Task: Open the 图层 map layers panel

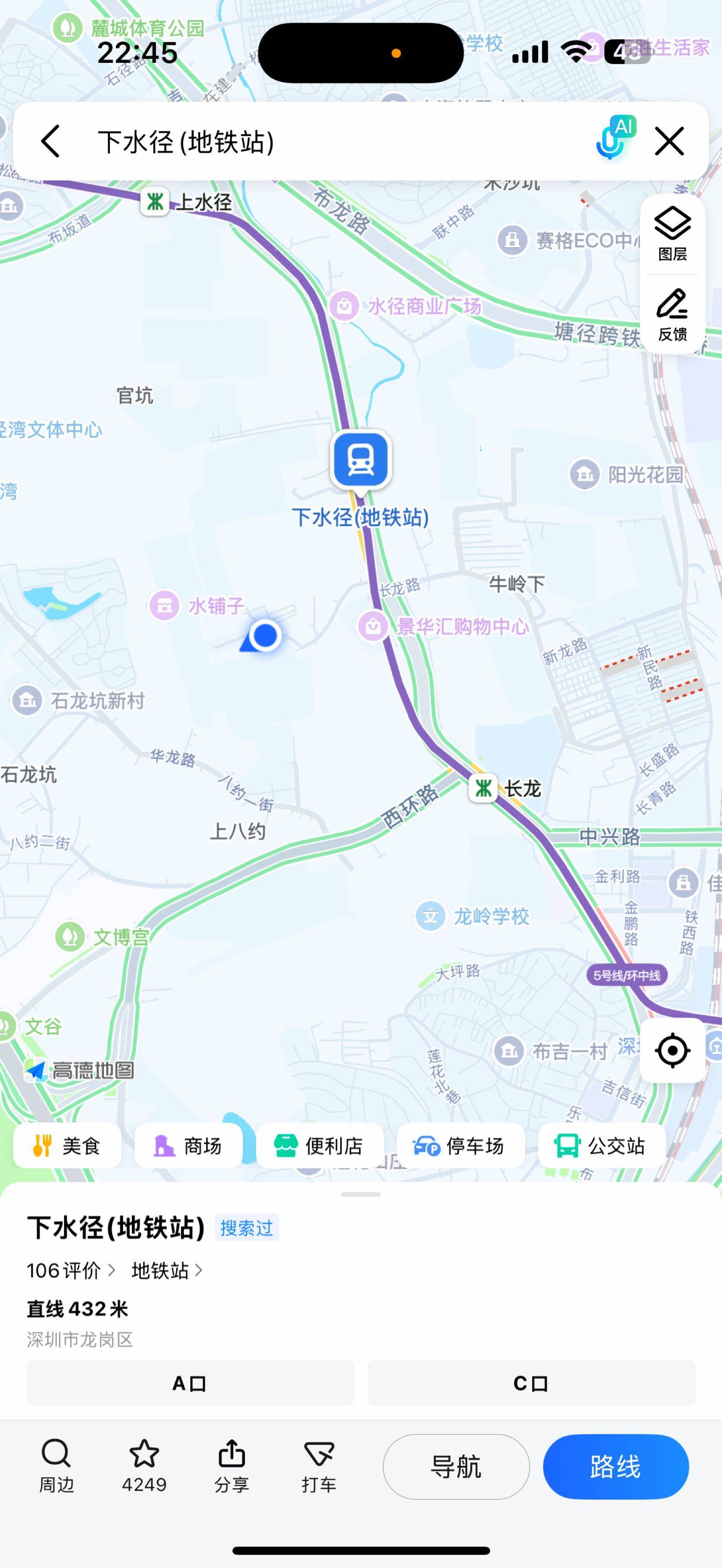Action: 672,234
